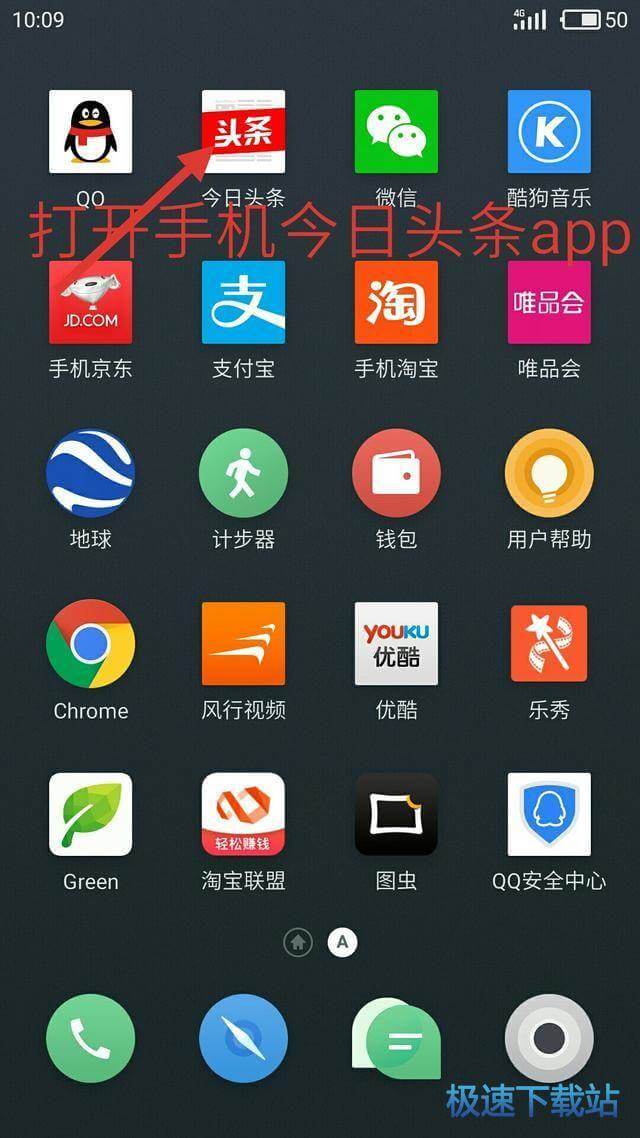Launch the 今日头条 app
The width and height of the screenshot is (640, 1138).
click(x=243, y=132)
